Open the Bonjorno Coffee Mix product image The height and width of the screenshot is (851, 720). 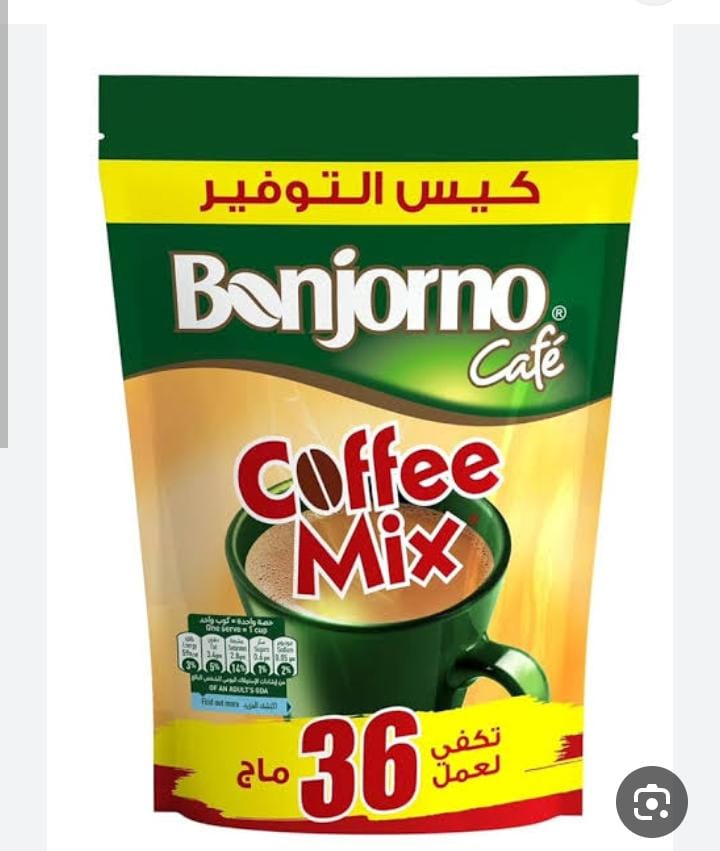(x=368, y=440)
